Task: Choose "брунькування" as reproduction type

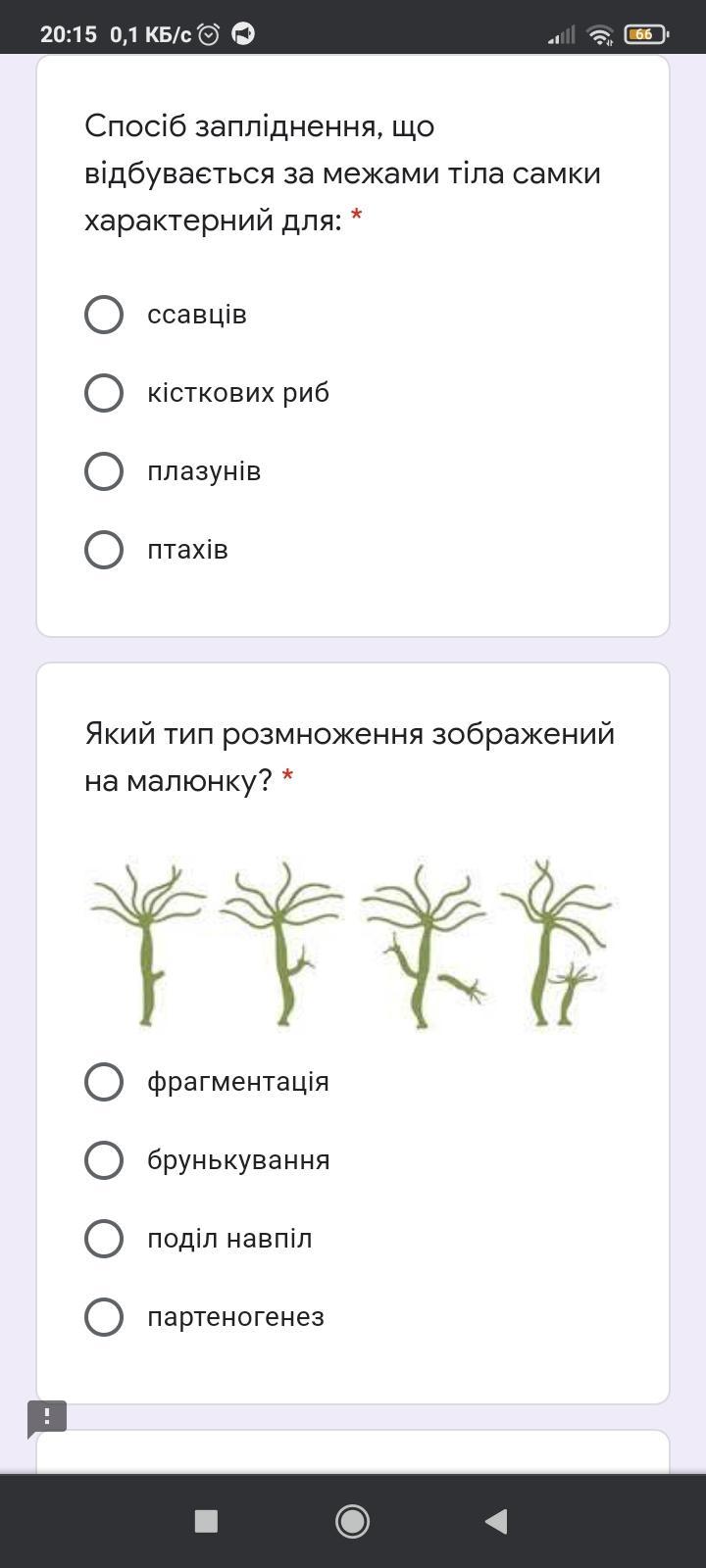Action: [x=104, y=1160]
